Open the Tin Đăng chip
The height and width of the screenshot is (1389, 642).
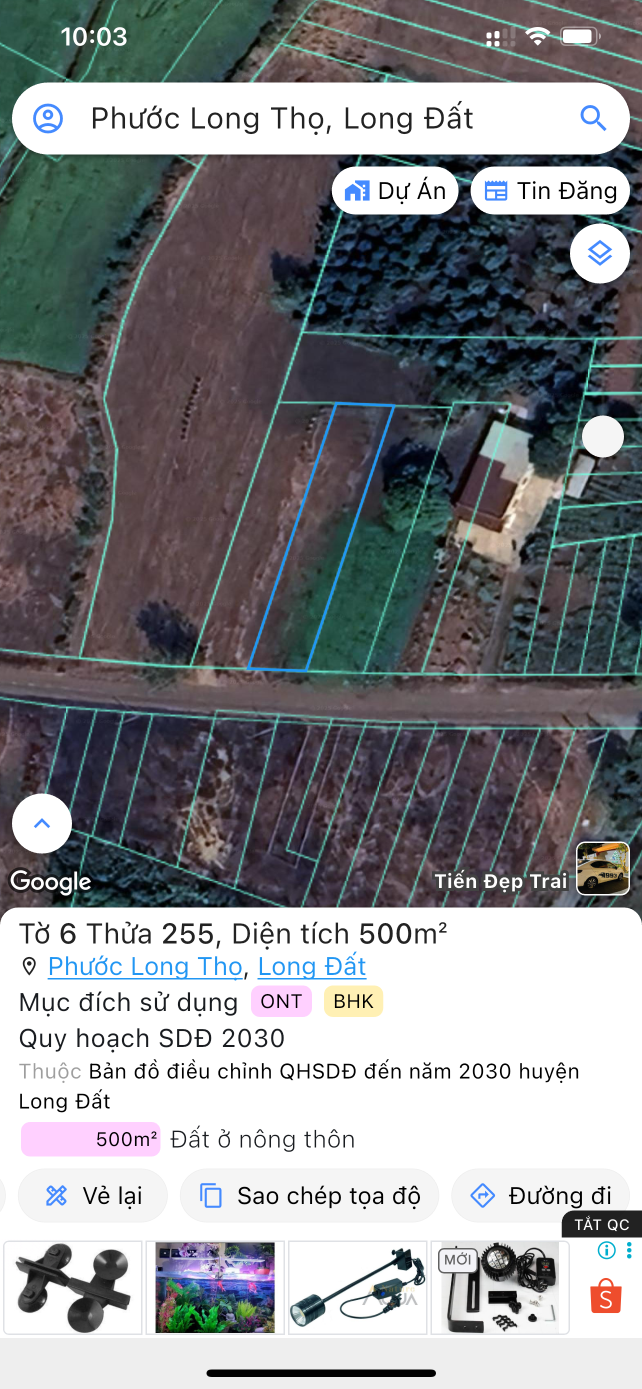[550, 191]
